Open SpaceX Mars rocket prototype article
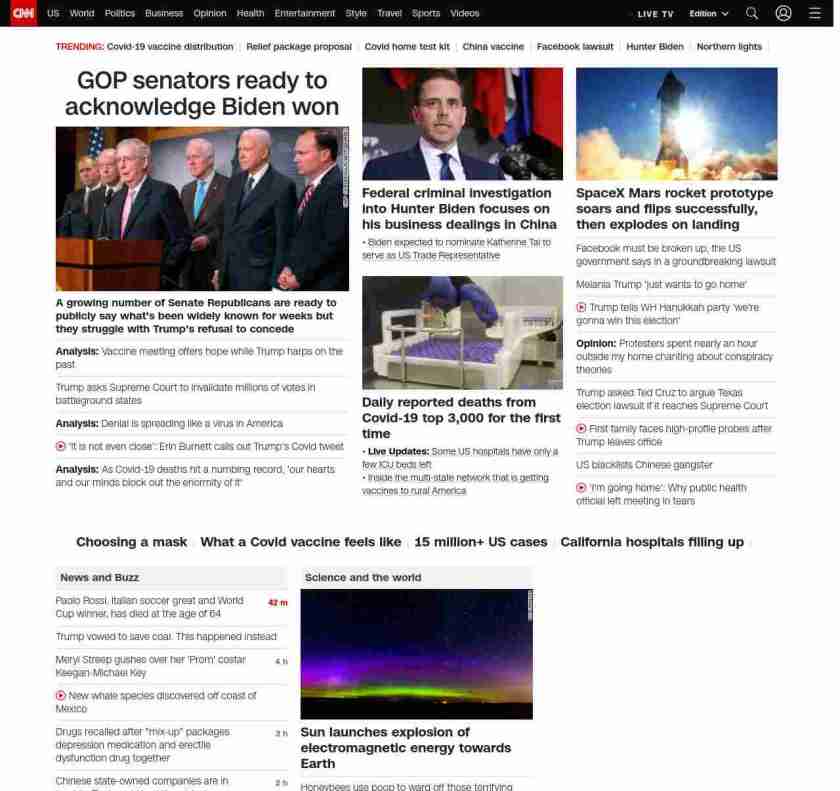840x791 pixels. tap(675, 208)
